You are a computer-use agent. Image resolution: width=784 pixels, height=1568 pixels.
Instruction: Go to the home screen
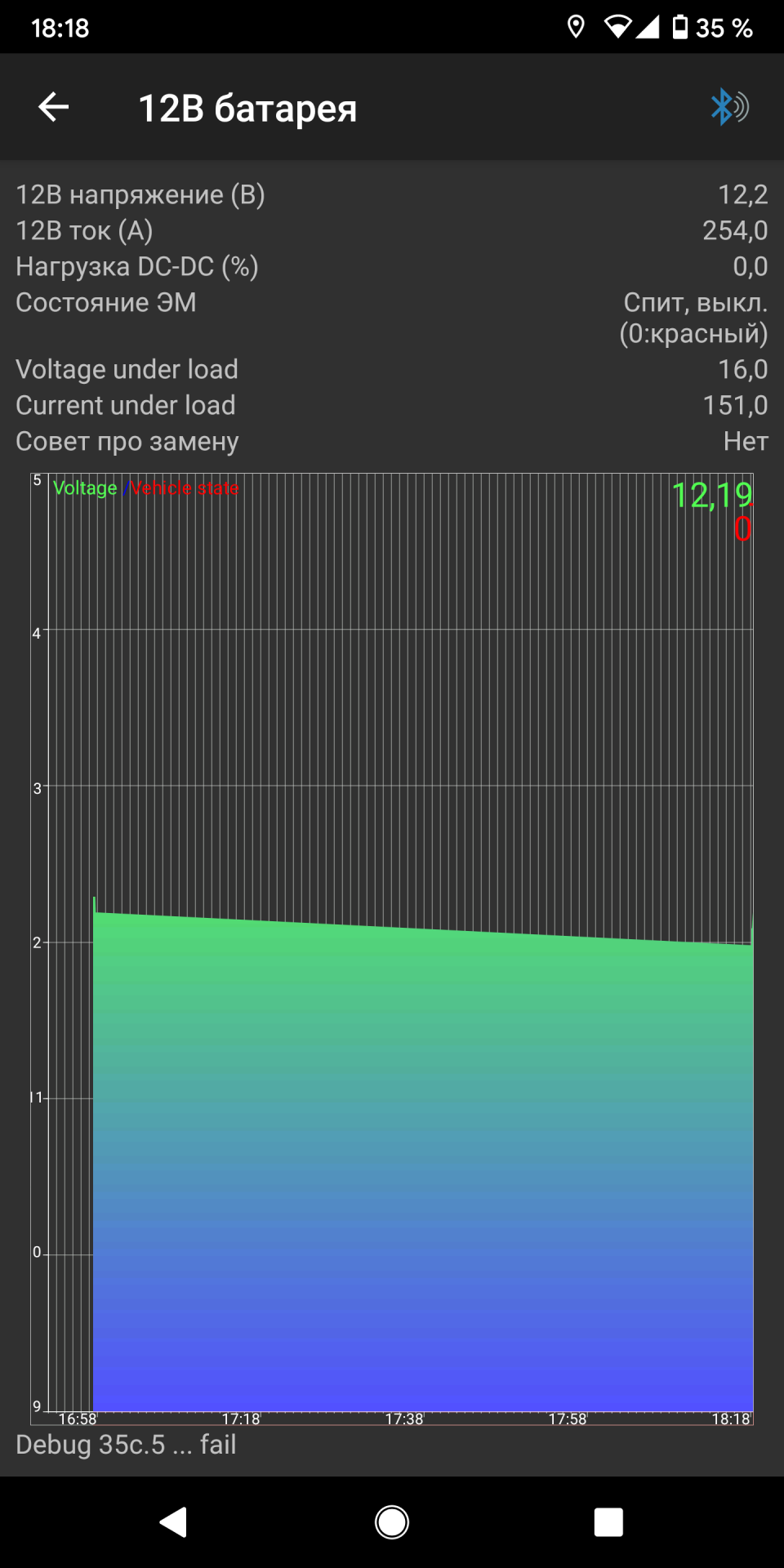(392, 1522)
